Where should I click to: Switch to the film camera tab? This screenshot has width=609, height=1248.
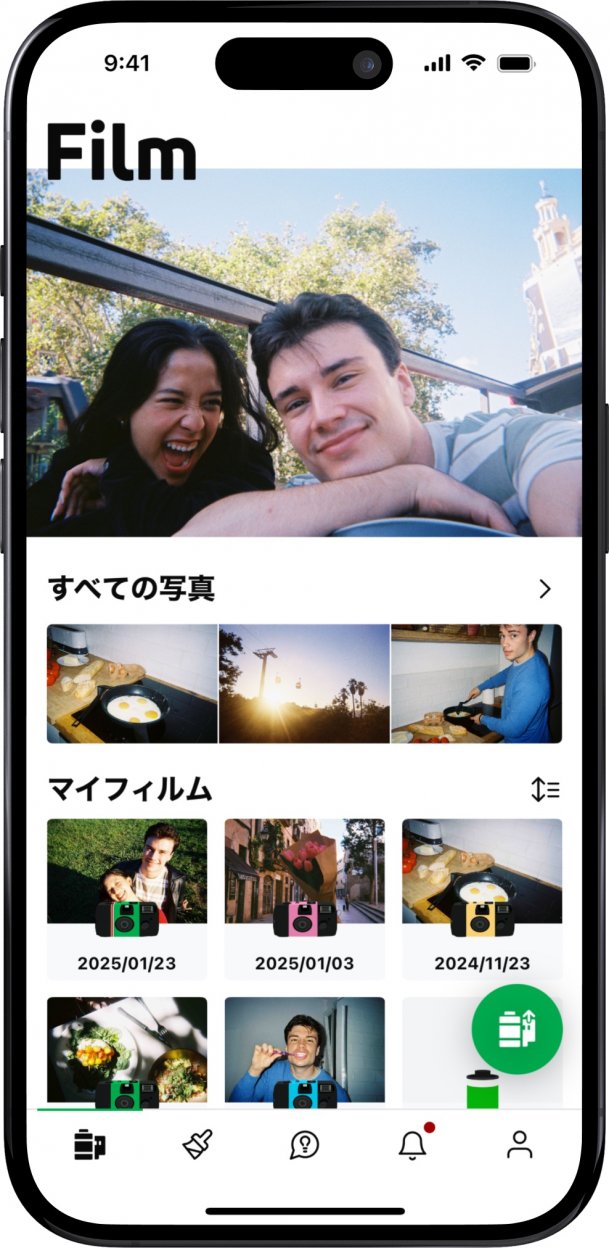tap(90, 1145)
